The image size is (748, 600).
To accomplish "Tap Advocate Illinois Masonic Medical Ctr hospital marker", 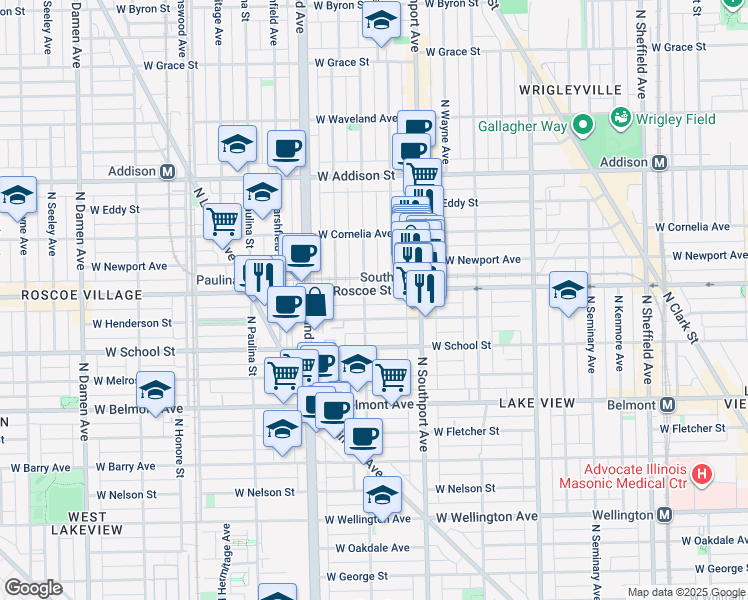I will 702,475.
